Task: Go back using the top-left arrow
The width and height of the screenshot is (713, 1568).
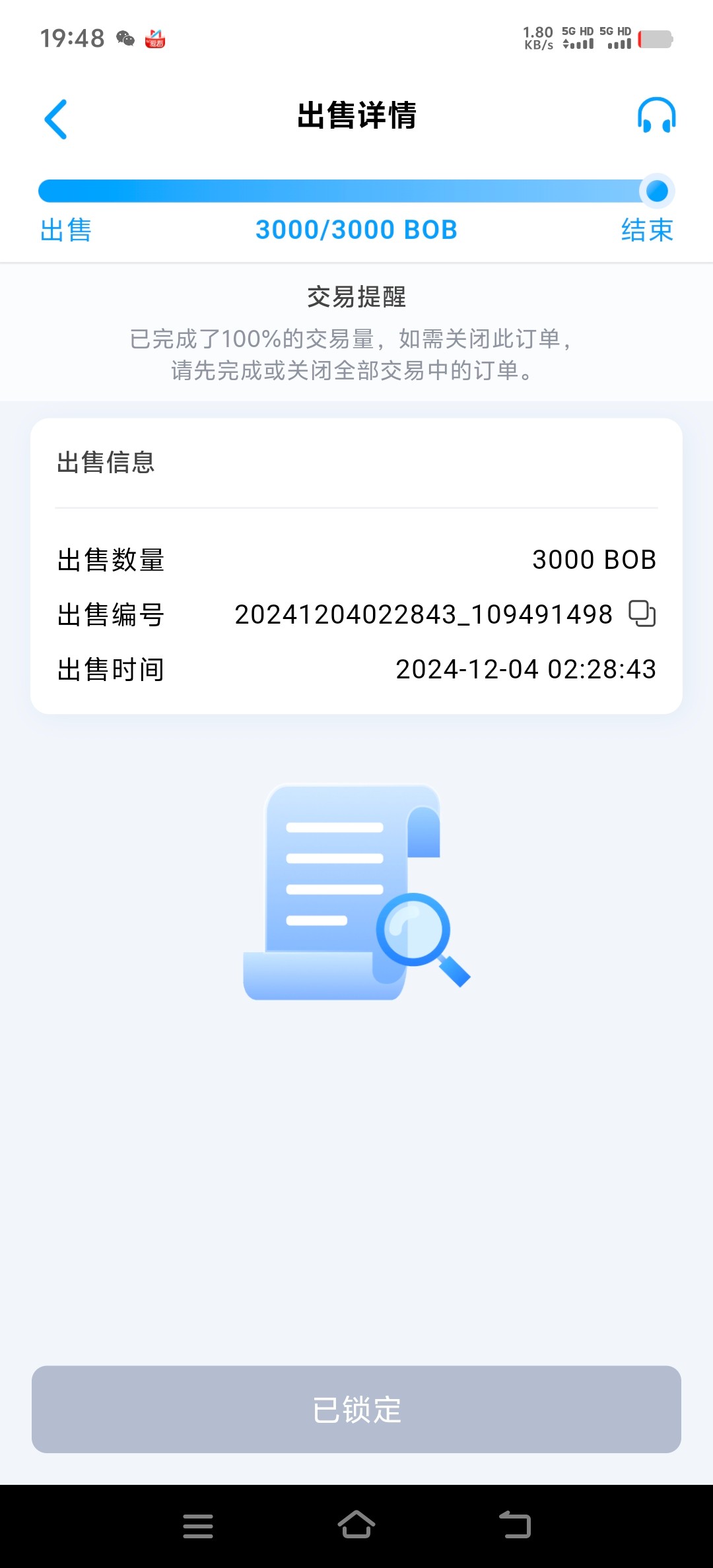Action: click(x=55, y=119)
